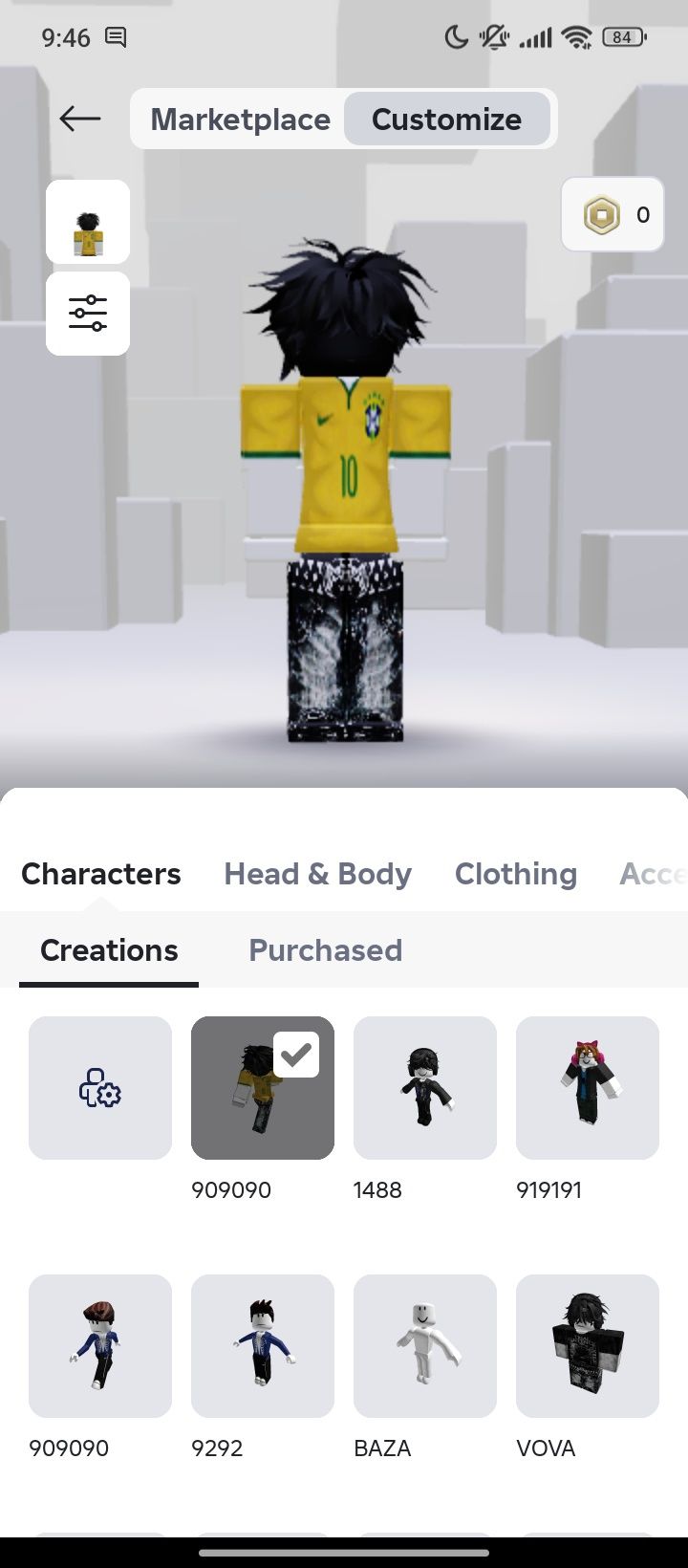Open the avatar settings sliders icon
688x1568 pixels.
click(88, 314)
